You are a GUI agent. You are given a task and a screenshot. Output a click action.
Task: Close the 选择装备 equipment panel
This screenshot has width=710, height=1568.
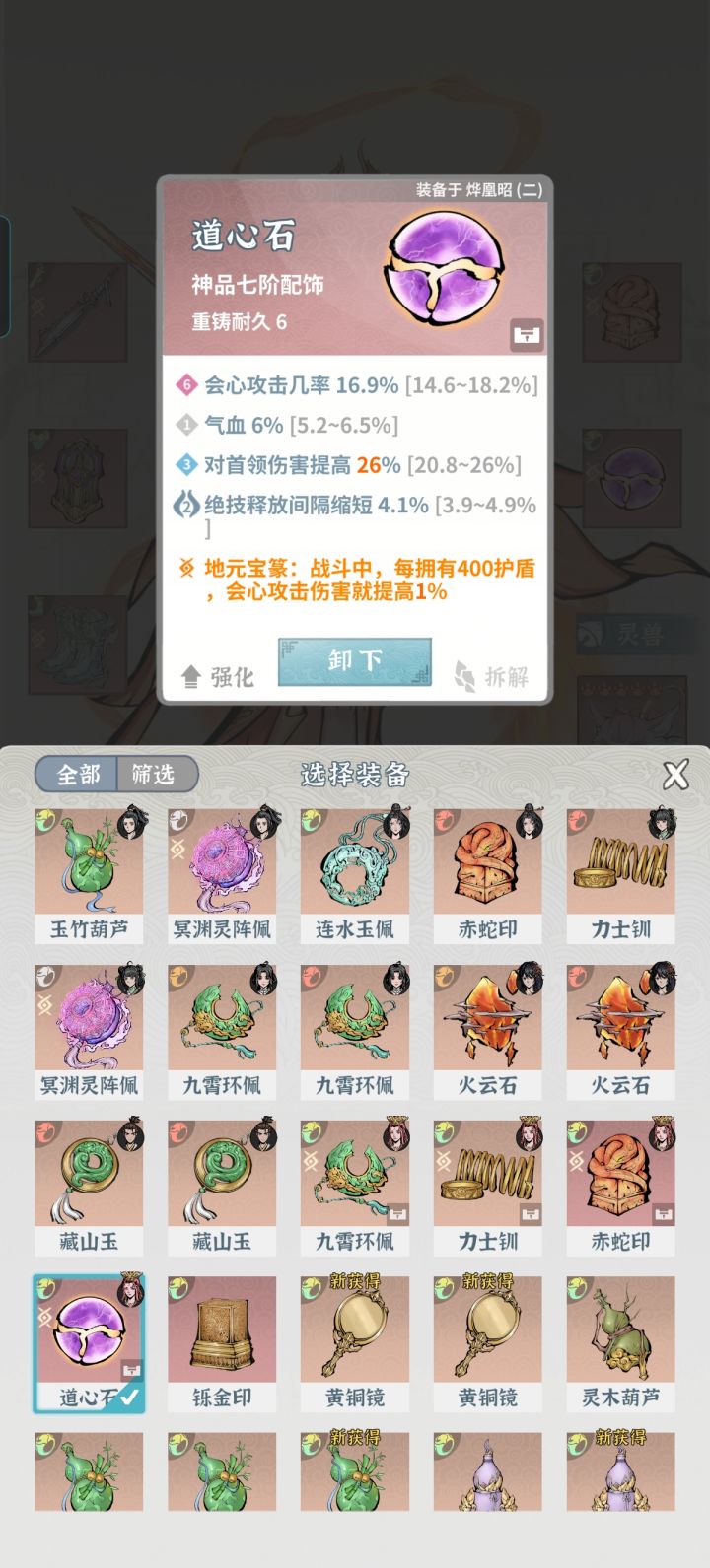[675, 775]
